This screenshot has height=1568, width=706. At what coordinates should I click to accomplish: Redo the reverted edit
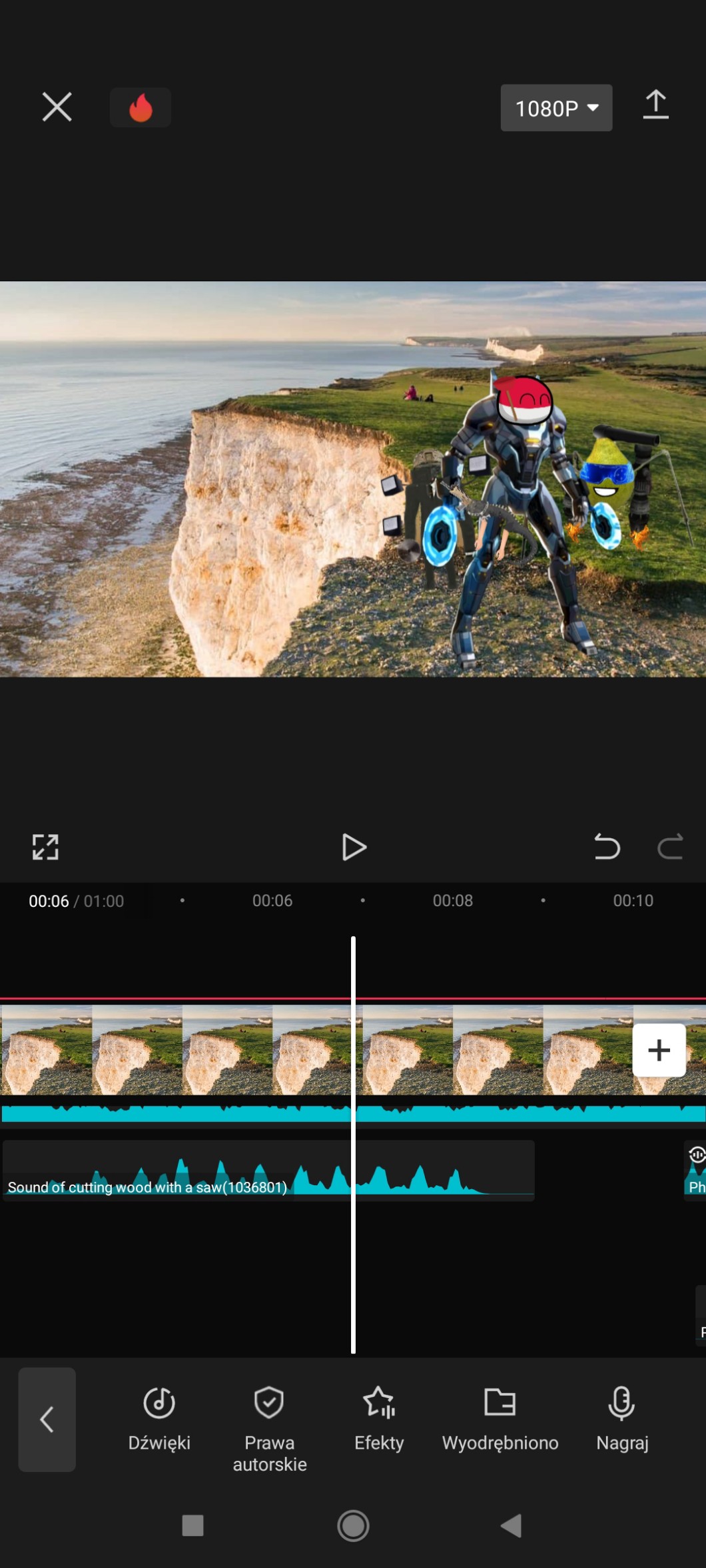click(x=670, y=847)
